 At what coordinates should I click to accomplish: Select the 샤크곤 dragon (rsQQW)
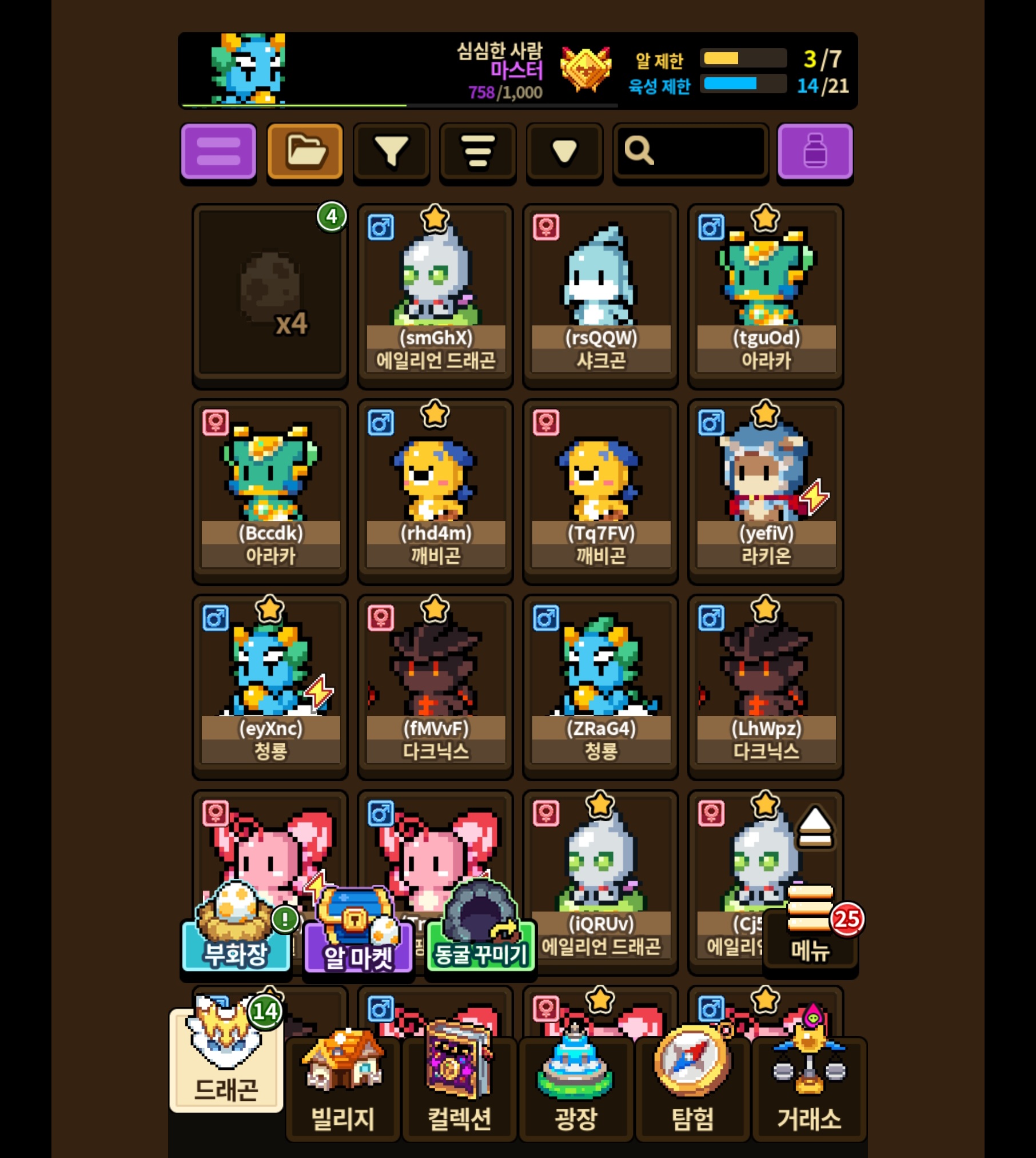pyautogui.click(x=600, y=293)
